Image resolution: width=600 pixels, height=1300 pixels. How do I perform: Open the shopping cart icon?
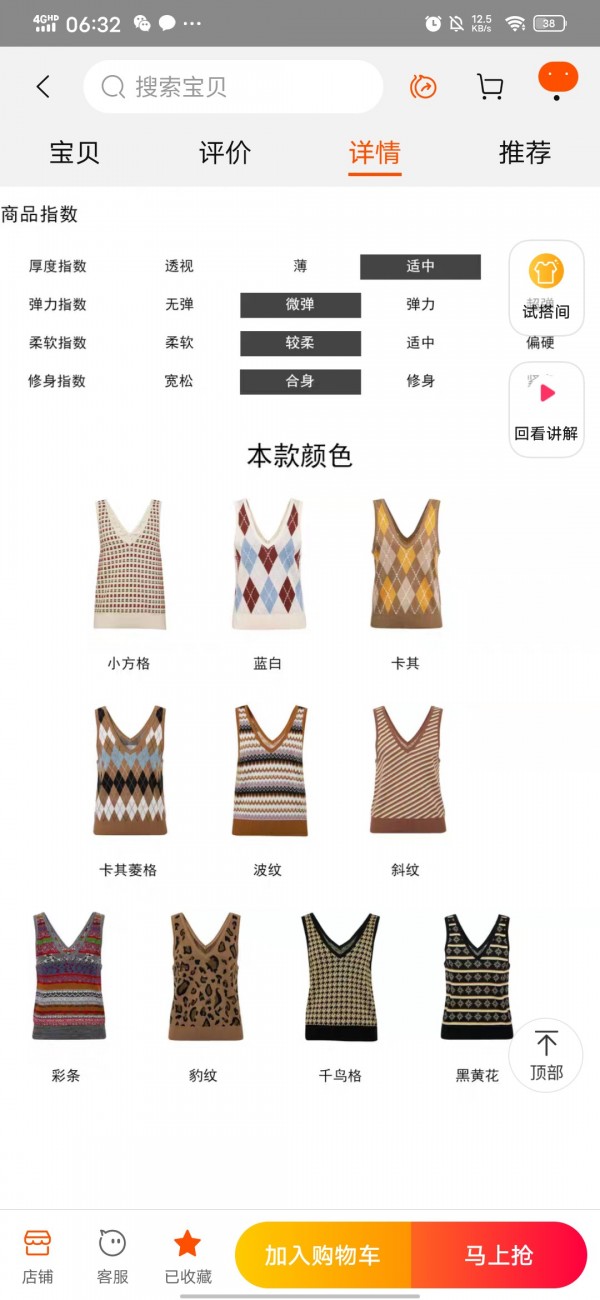click(x=490, y=87)
